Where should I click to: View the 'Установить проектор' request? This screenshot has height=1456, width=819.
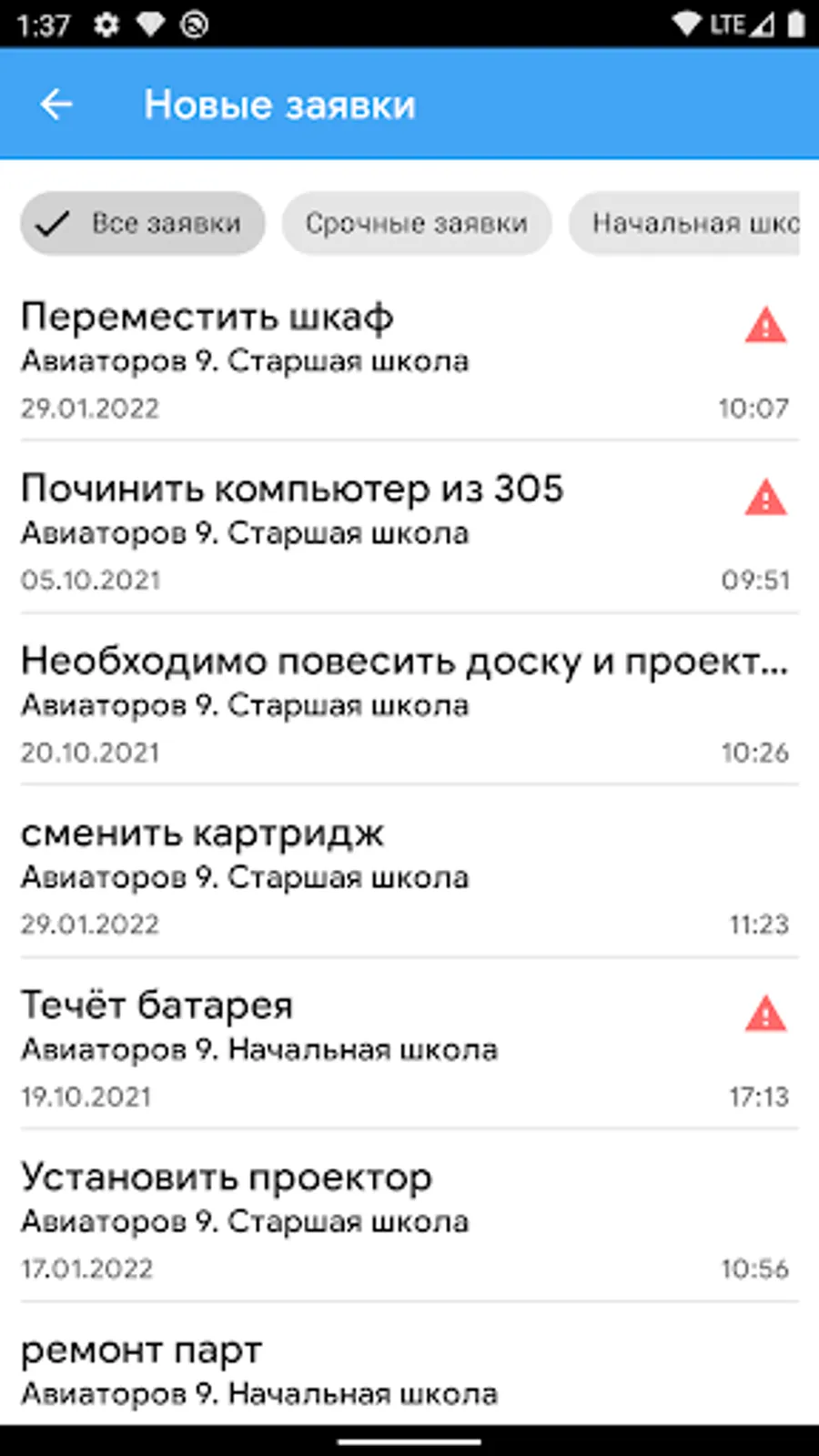(409, 1219)
